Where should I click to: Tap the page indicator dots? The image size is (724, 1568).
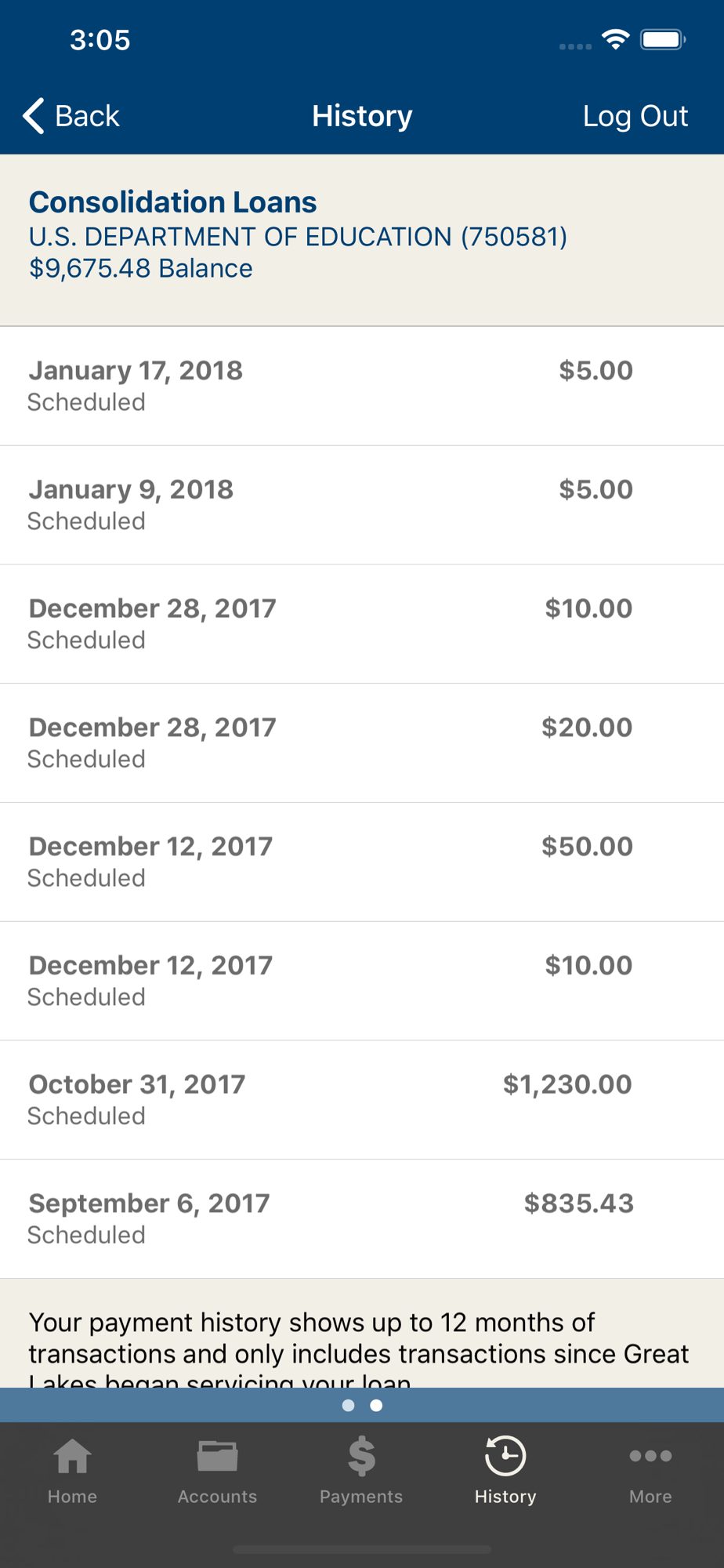click(x=362, y=1405)
